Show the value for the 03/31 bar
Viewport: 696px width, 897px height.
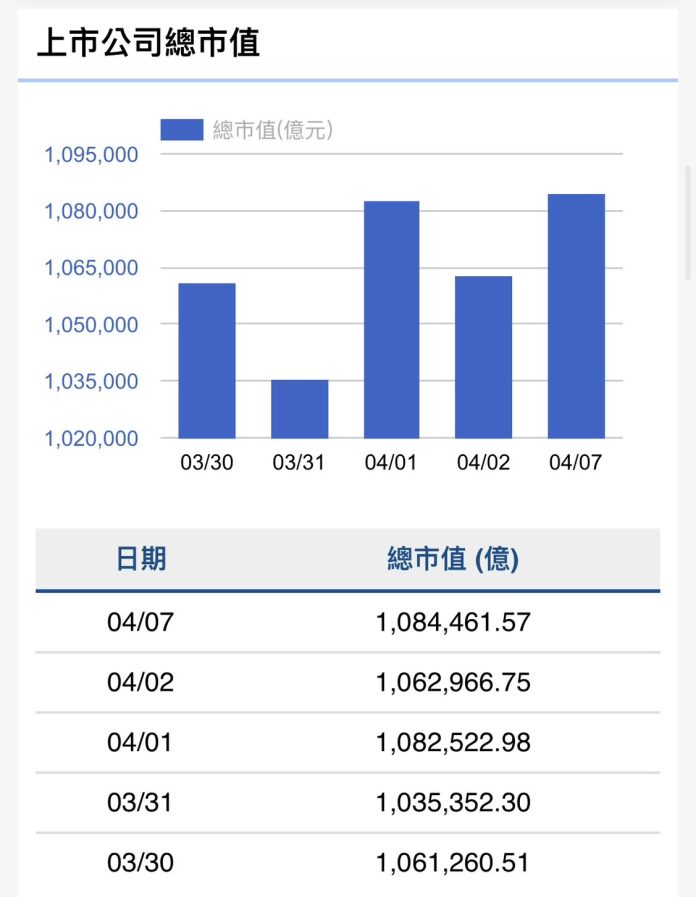click(299, 408)
